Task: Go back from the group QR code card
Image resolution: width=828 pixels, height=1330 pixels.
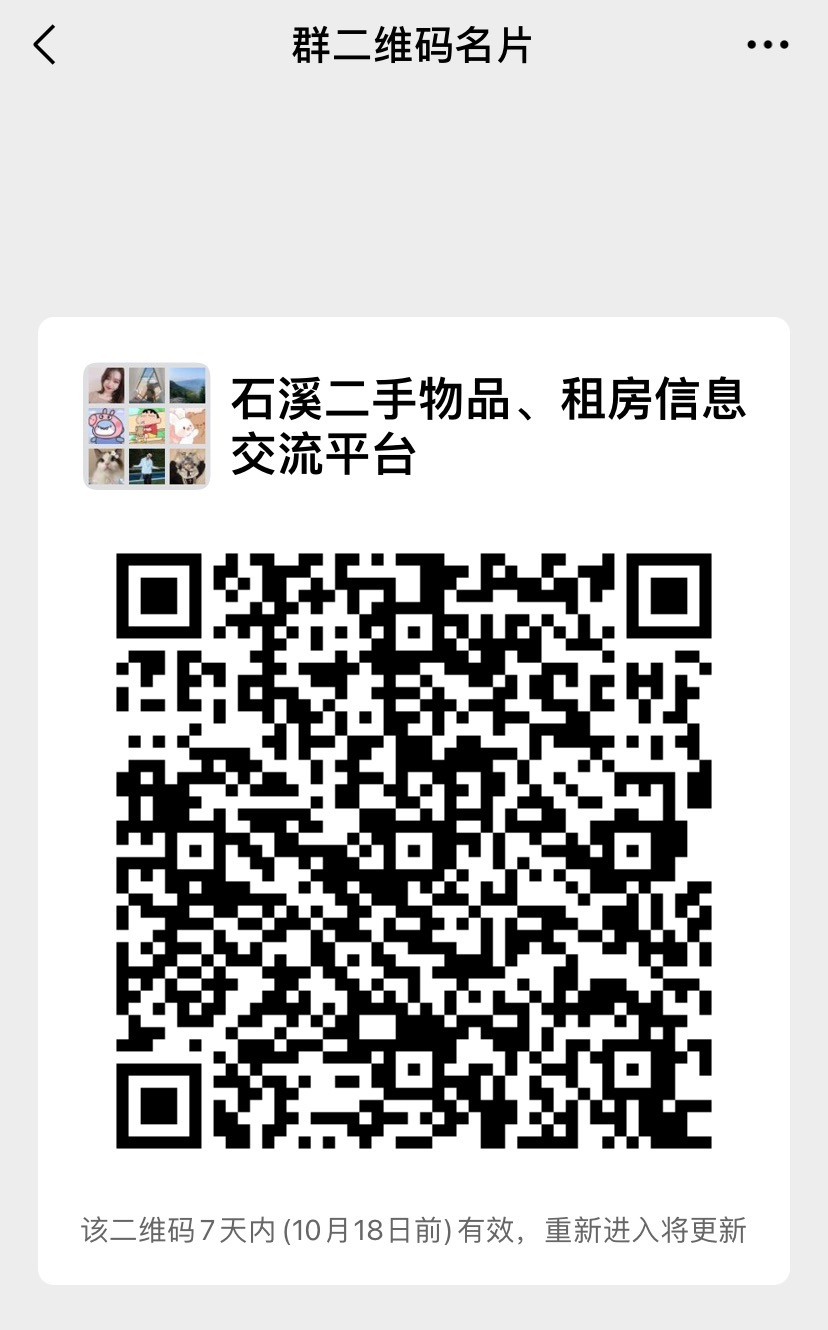Action: tap(45, 46)
